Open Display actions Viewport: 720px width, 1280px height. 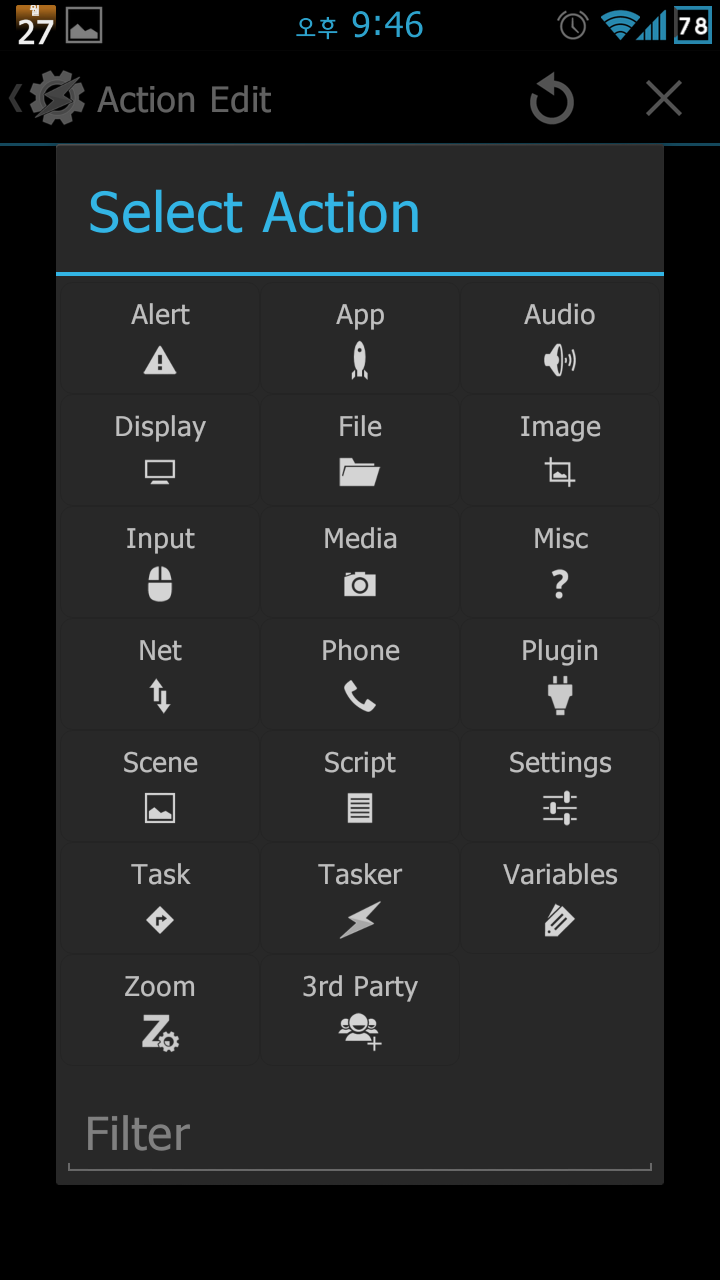pyautogui.click(x=160, y=451)
